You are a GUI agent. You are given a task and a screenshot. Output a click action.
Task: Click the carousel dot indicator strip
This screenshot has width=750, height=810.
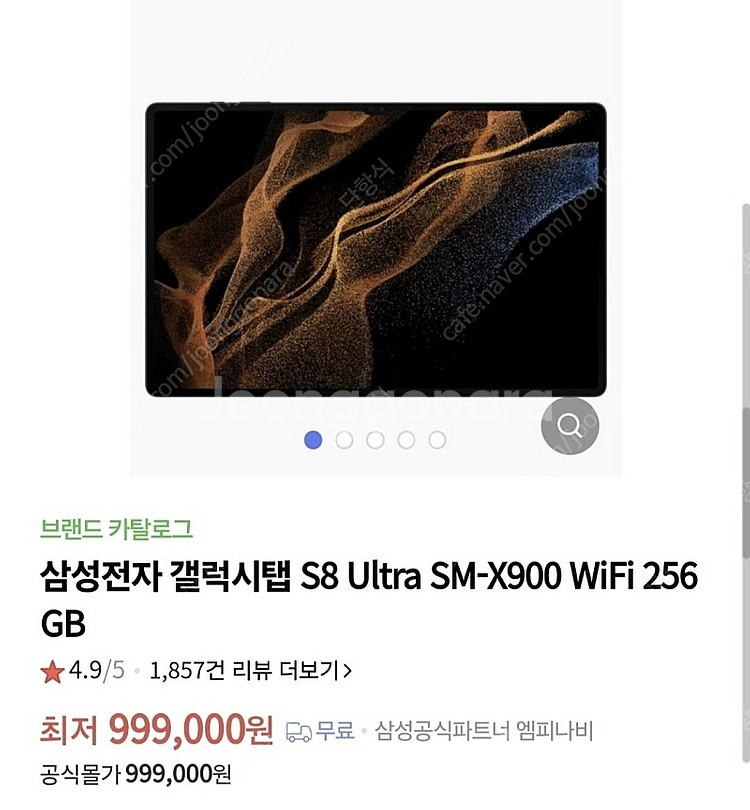pyautogui.click(x=375, y=438)
